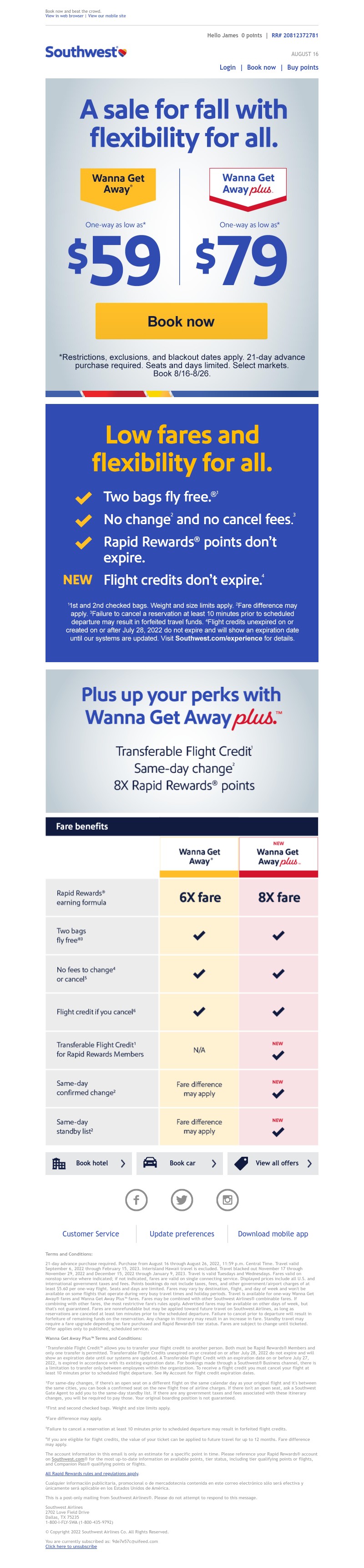Open the View our mobile site link
This screenshot has height=1568, width=364.
(107, 16)
